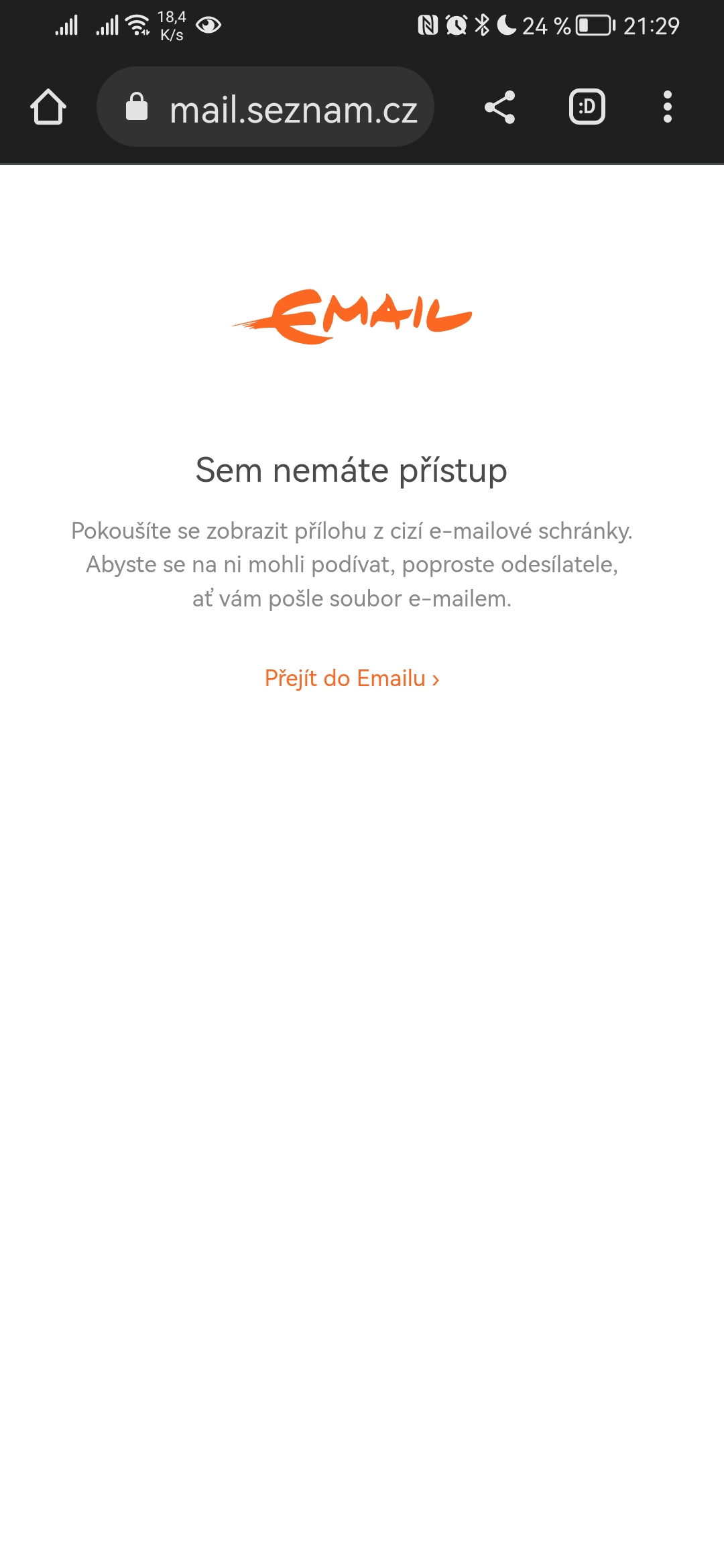Screen dimensions: 724x1568
Task: Follow the "Přejít do Emailu" link
Action: (x=352, y=678)
